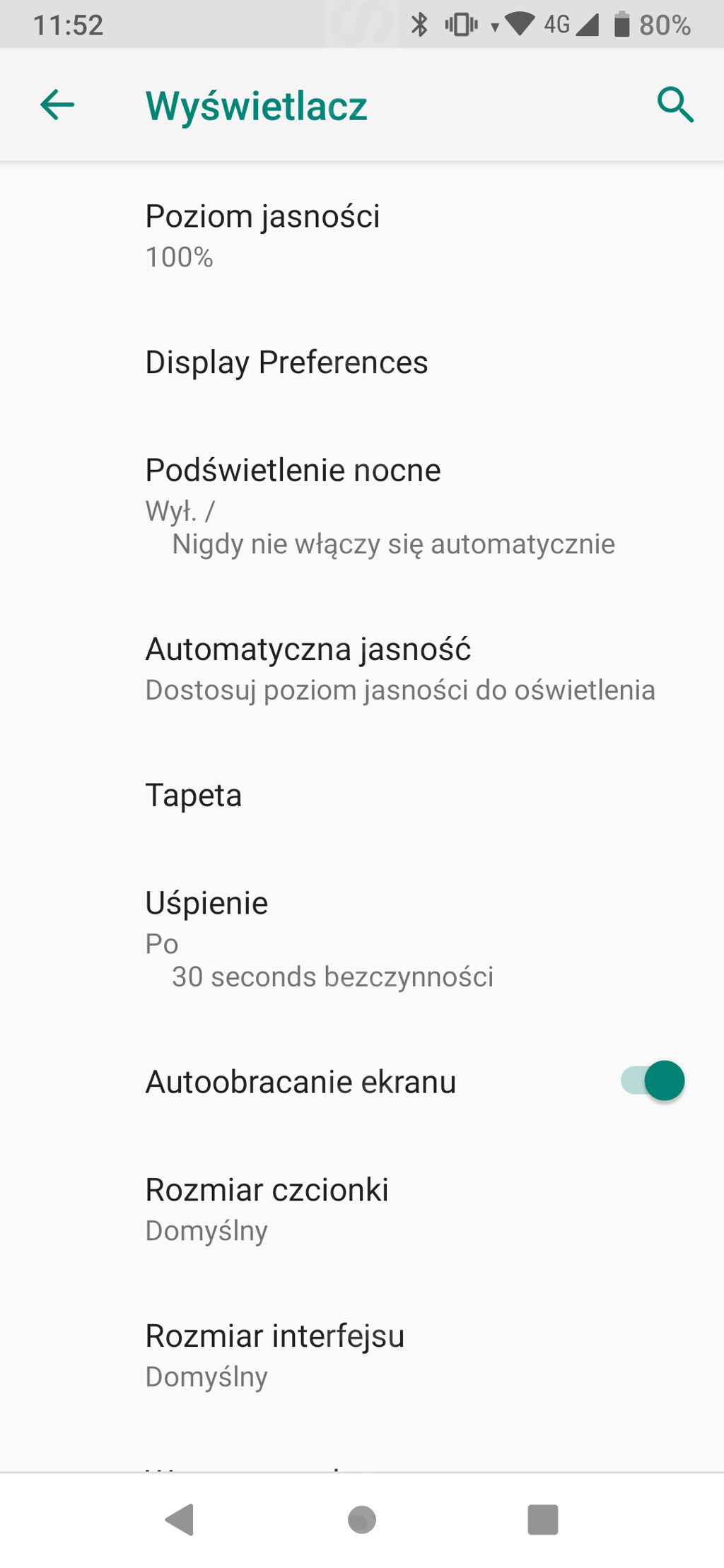The width and height of the screenshot is (724, 1568).
Task: Open Tapeta wallpaper settings
Action: click(362, 795)
